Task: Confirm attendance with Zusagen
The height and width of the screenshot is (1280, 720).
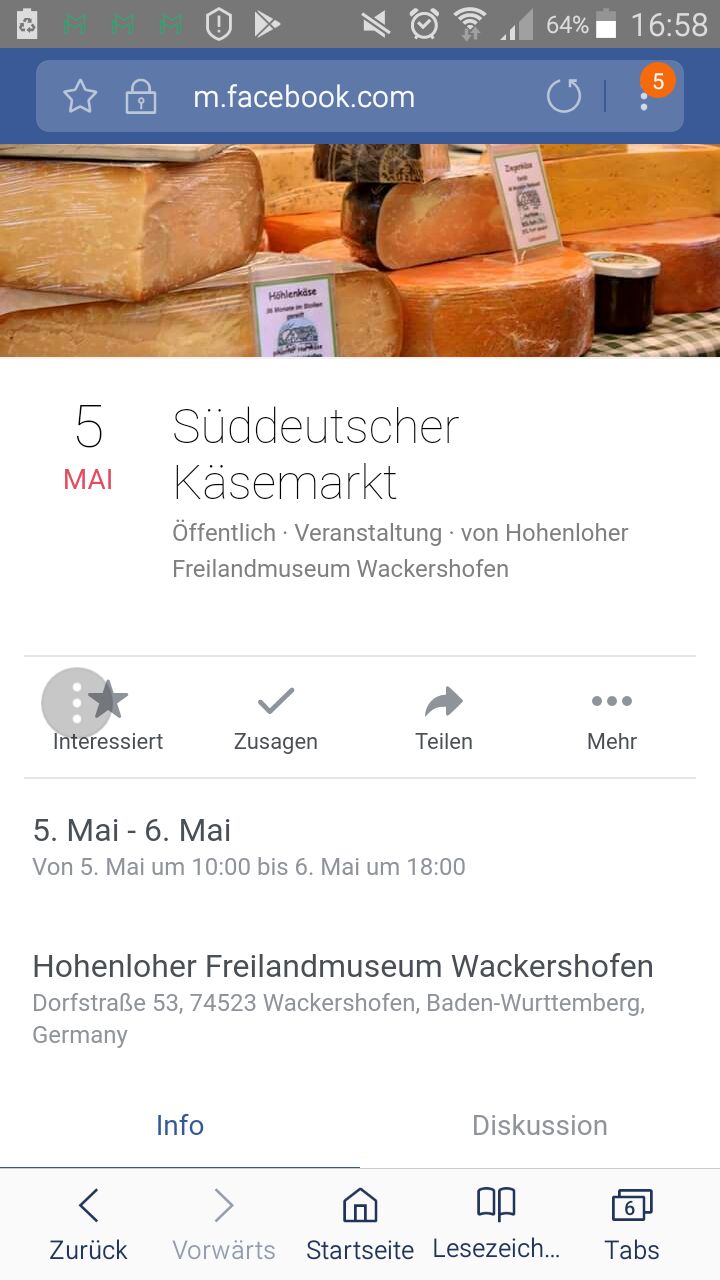Action: pyautogui.click(x=276, y=718)
